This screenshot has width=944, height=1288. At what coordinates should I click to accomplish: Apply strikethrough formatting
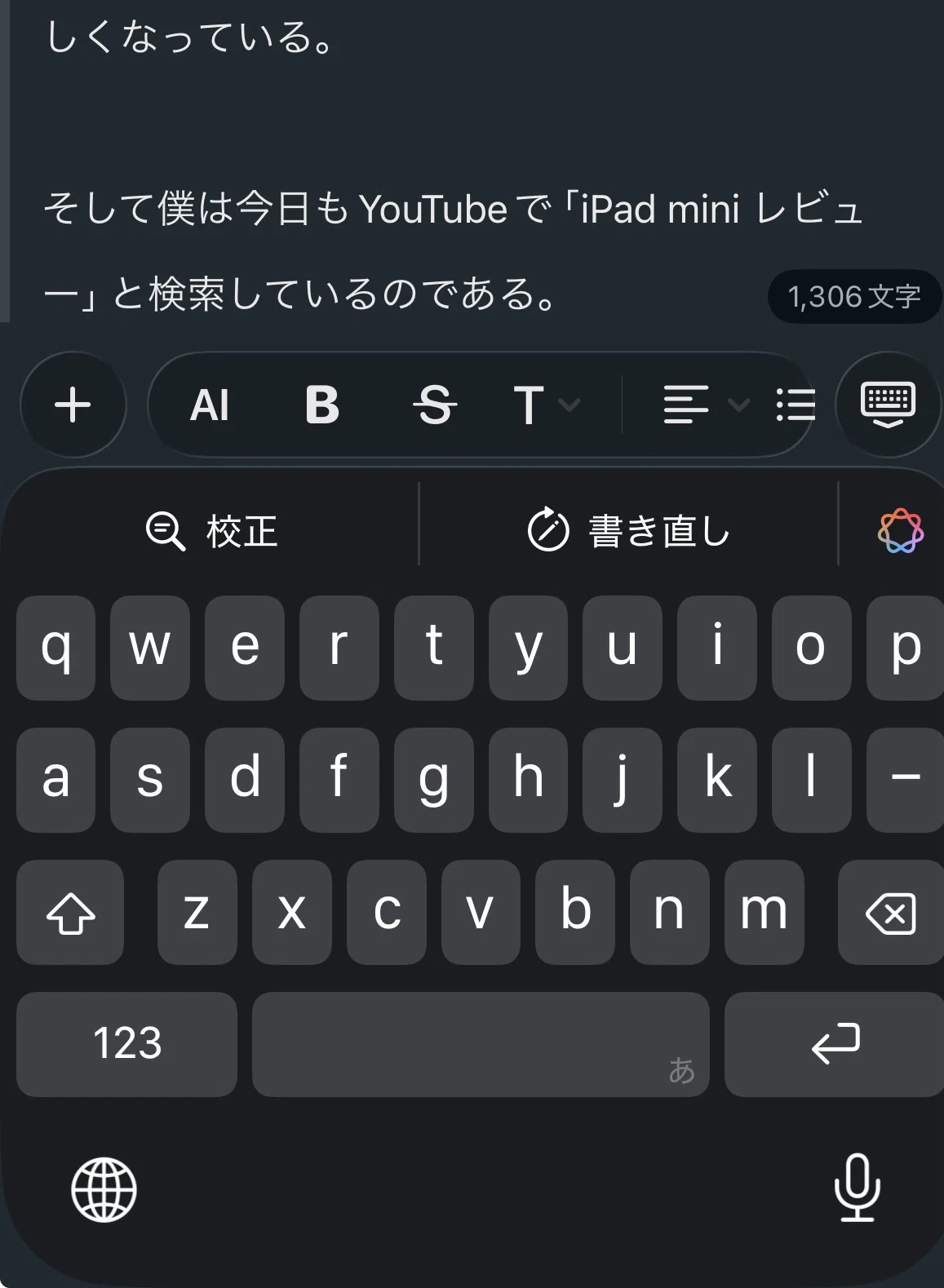[x=434, y=405]
